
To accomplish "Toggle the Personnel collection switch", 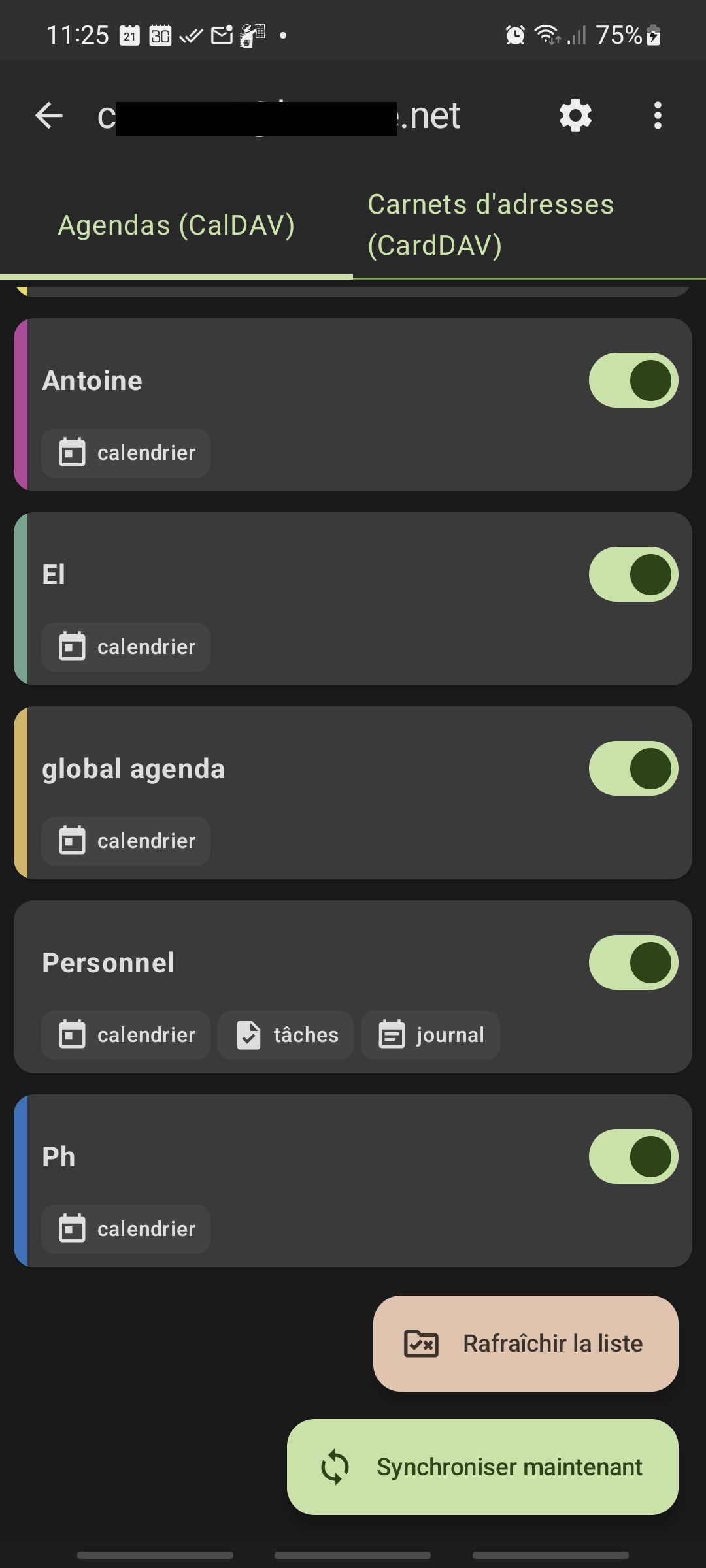I will click(x=633, y=962).
